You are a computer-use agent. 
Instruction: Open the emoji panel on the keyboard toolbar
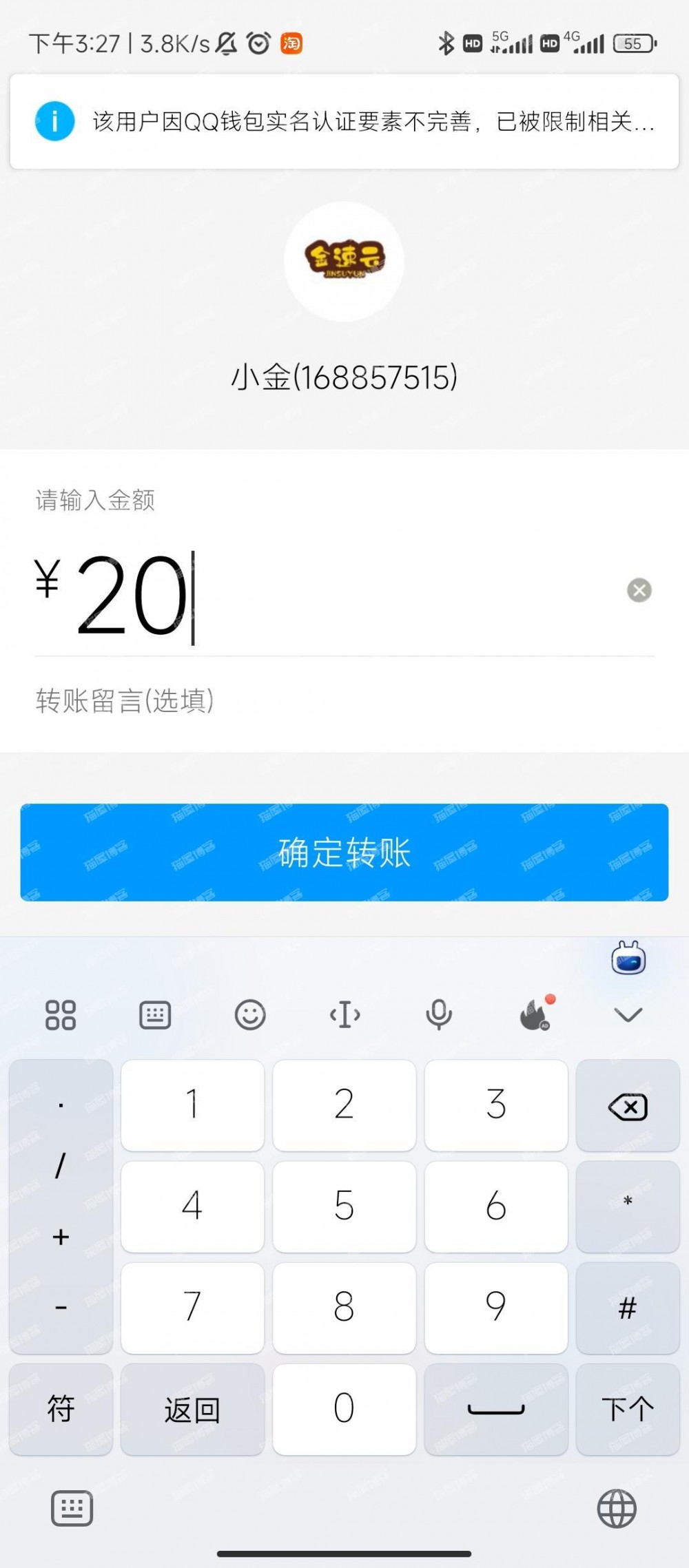coord(250,1014)
